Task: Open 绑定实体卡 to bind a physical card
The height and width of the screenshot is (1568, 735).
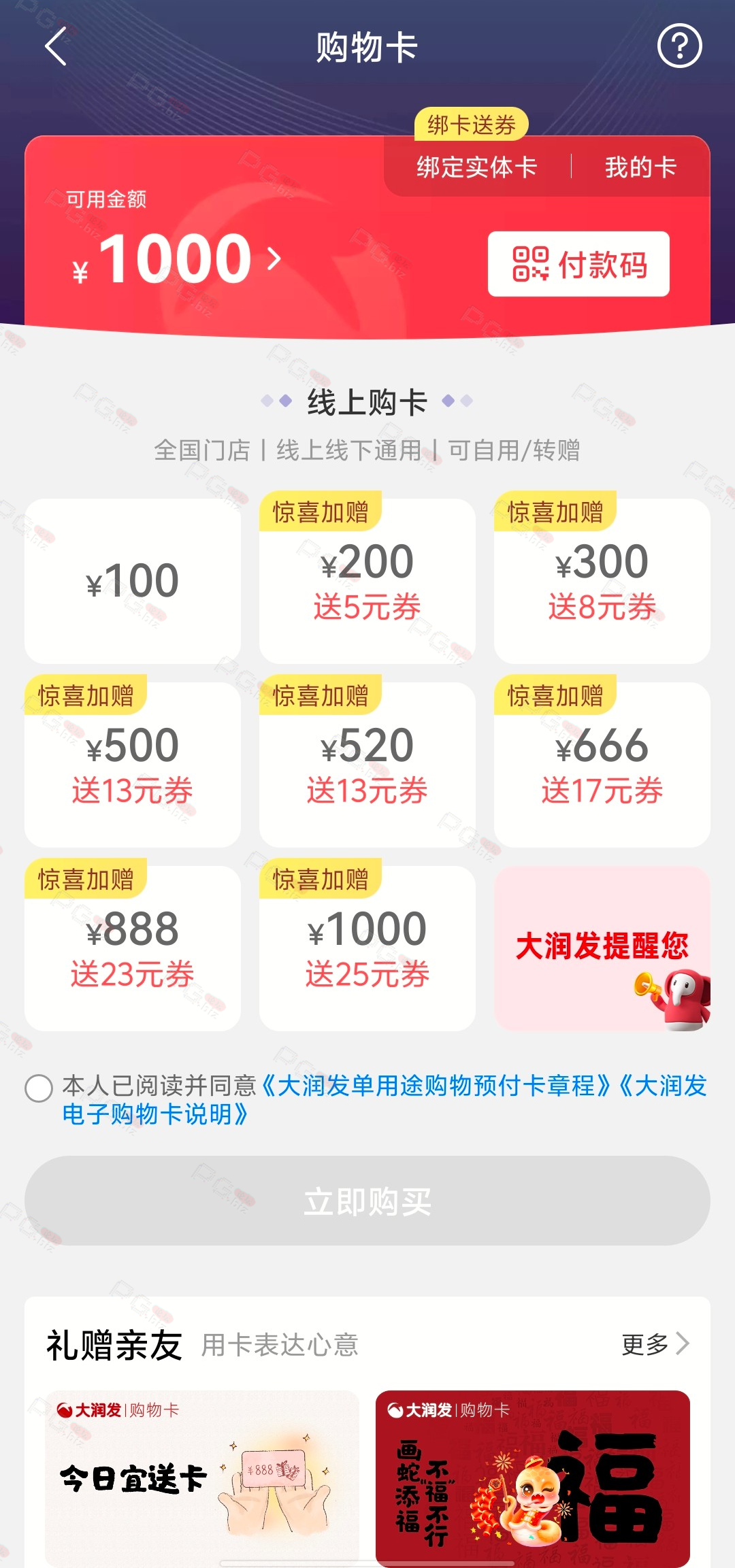Action: pyautogui.click(x=477, y=167)
